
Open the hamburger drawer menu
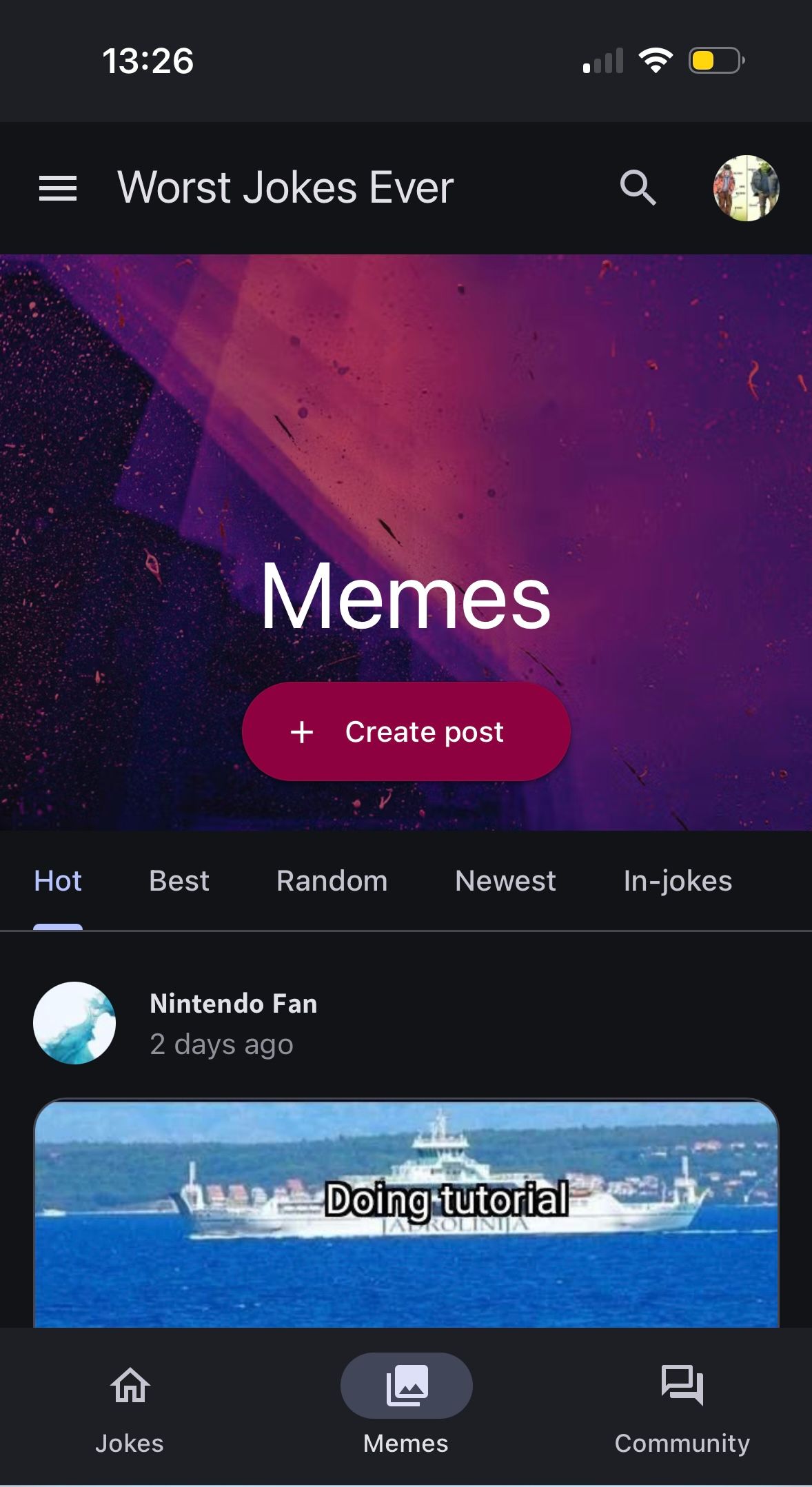coord(58,188)
